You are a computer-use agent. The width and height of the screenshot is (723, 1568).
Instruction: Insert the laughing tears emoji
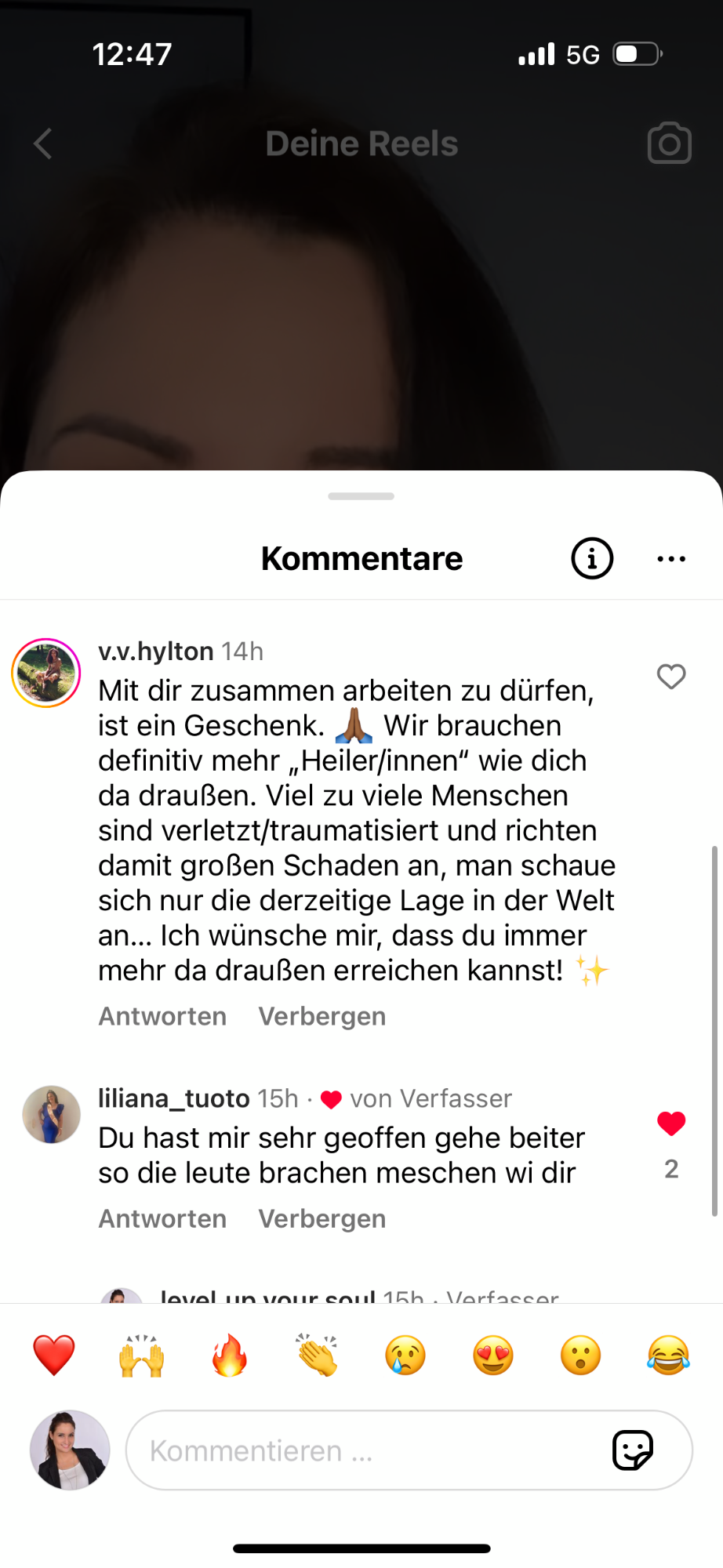[x=669, y=1355]
